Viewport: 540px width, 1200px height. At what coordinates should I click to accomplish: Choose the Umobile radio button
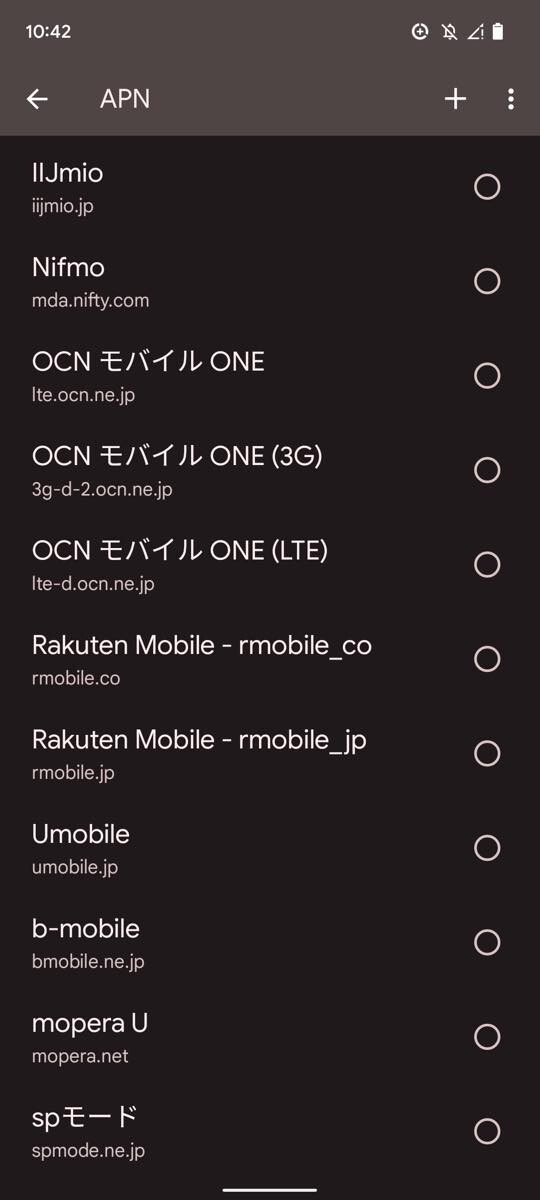tap(487, 848)
